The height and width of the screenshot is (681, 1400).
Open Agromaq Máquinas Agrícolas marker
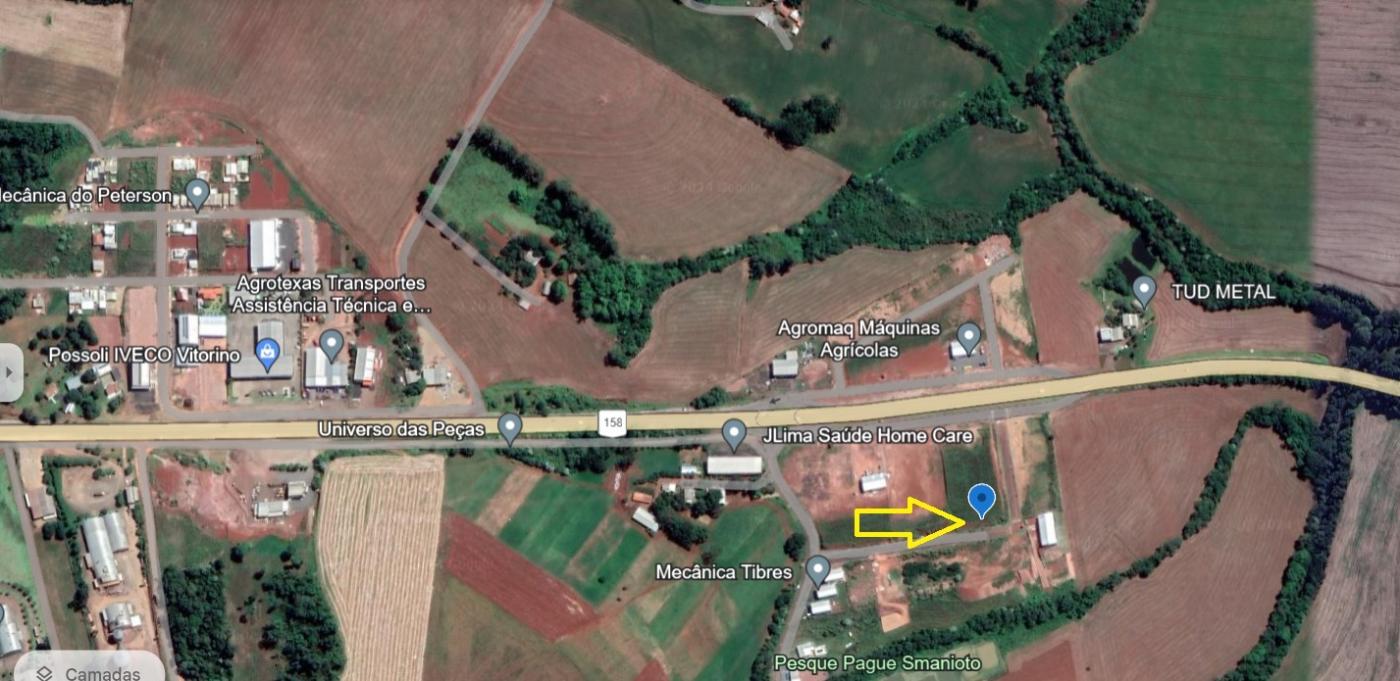coord(968,336)
